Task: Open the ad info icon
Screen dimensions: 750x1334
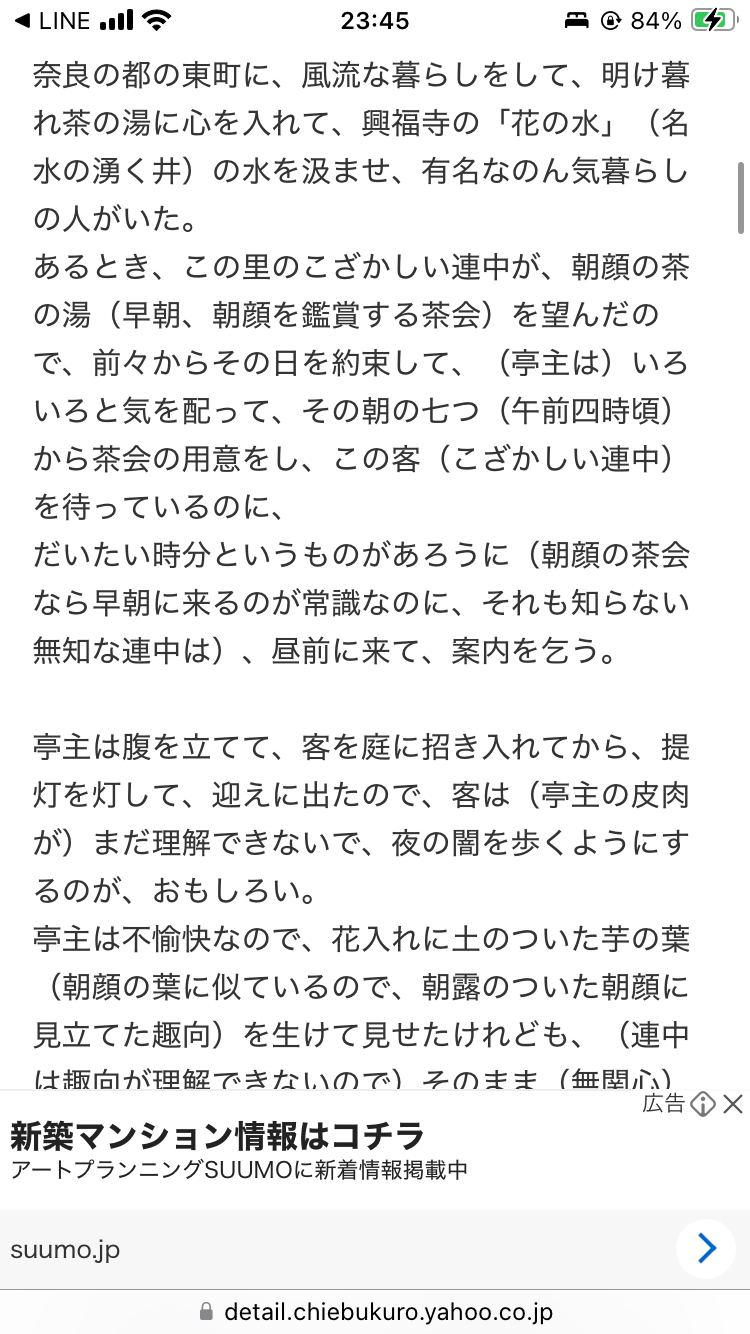Action: 704,1104
